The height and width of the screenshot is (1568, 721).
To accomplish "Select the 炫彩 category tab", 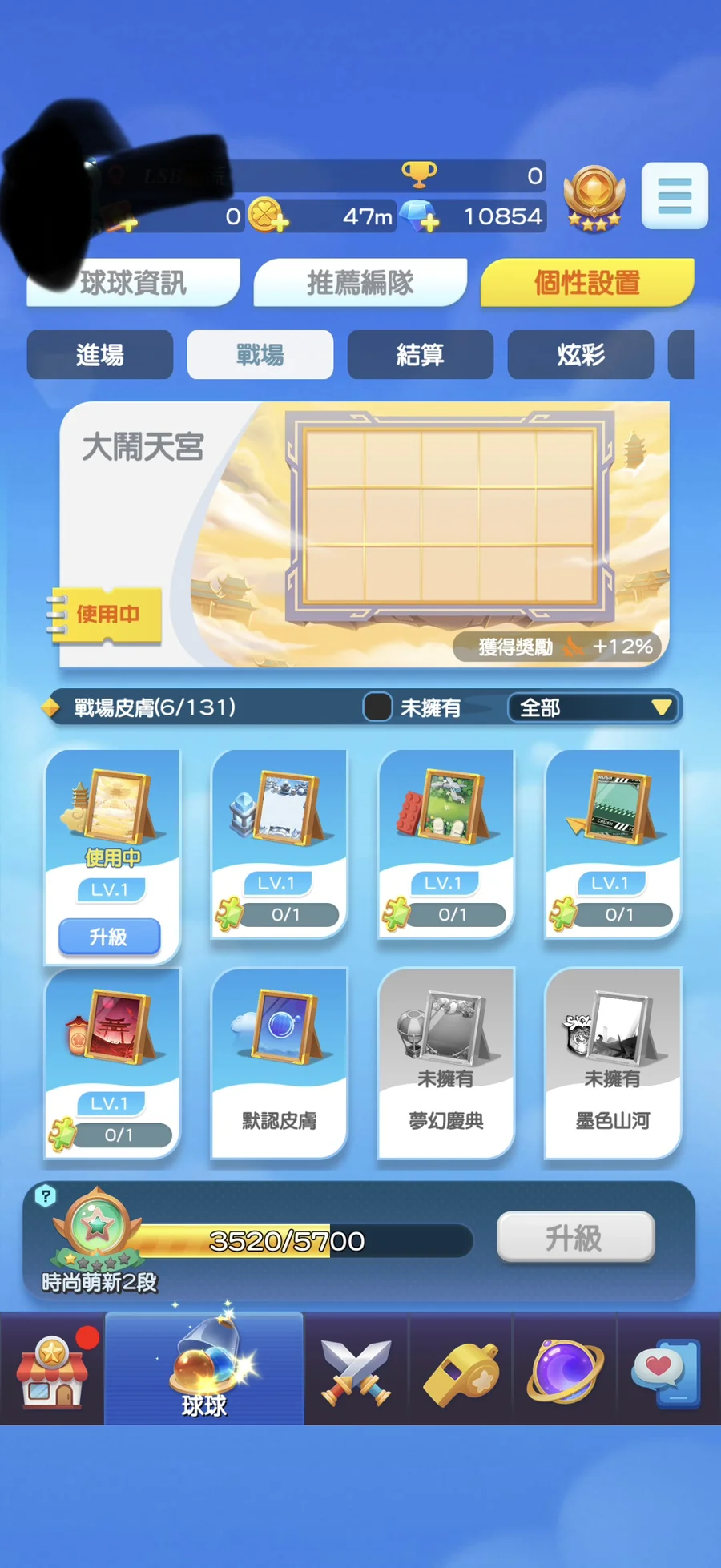I will (x=581, y=354).
